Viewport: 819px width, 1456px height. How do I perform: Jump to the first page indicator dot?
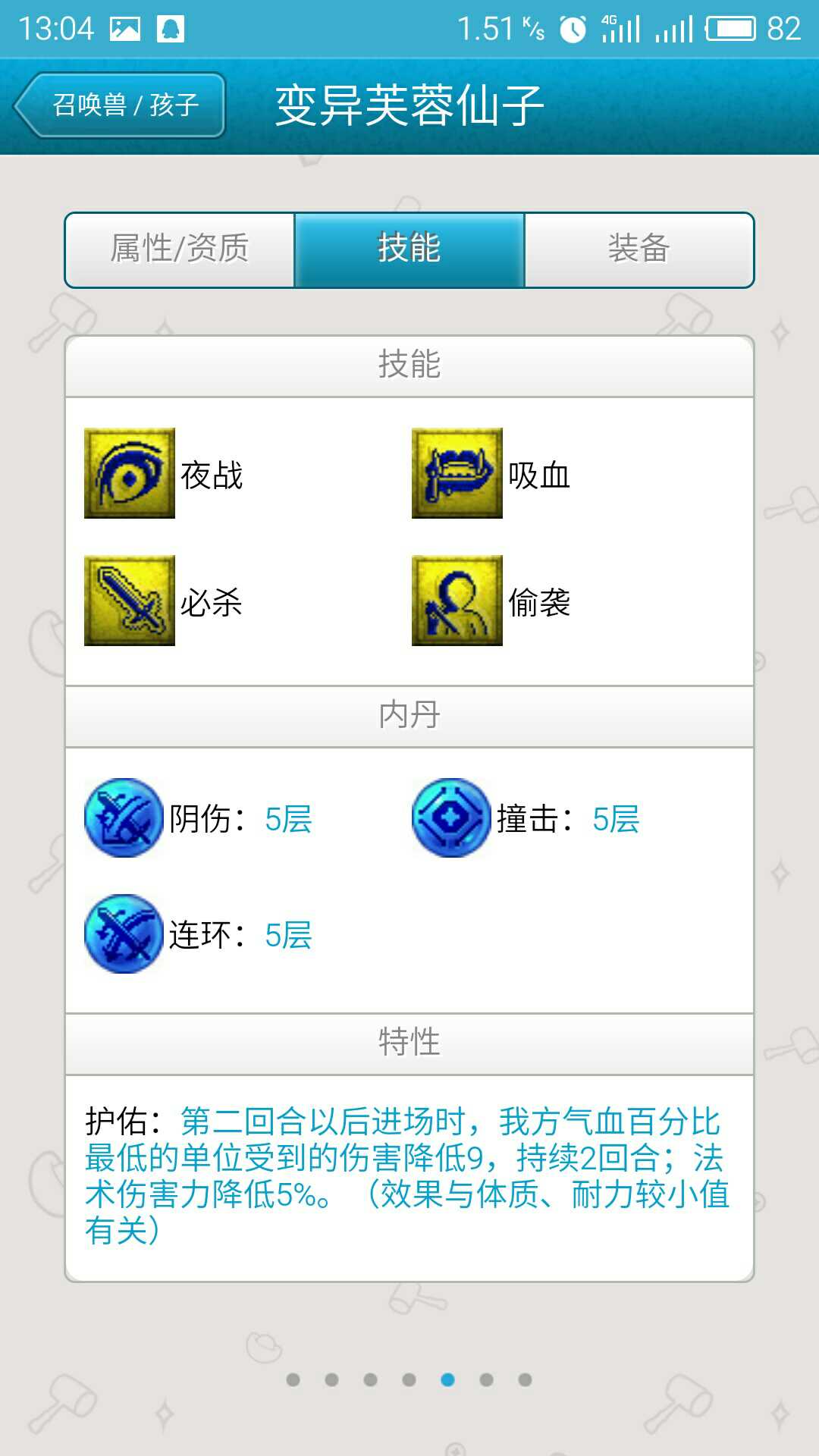coord(293,1379)
